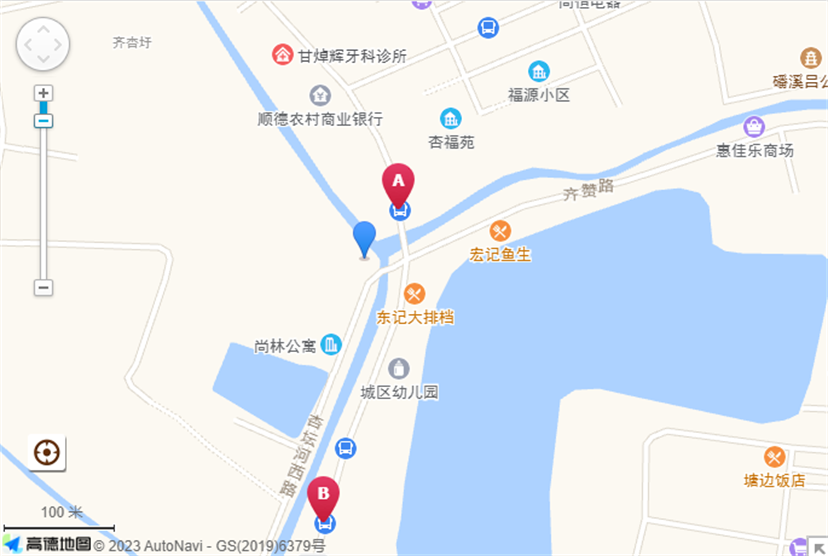Viewport: 828px width, 556px height.
Task: Select 顺德农村商业银行 bank marker
Action: [x=320, y=96]
